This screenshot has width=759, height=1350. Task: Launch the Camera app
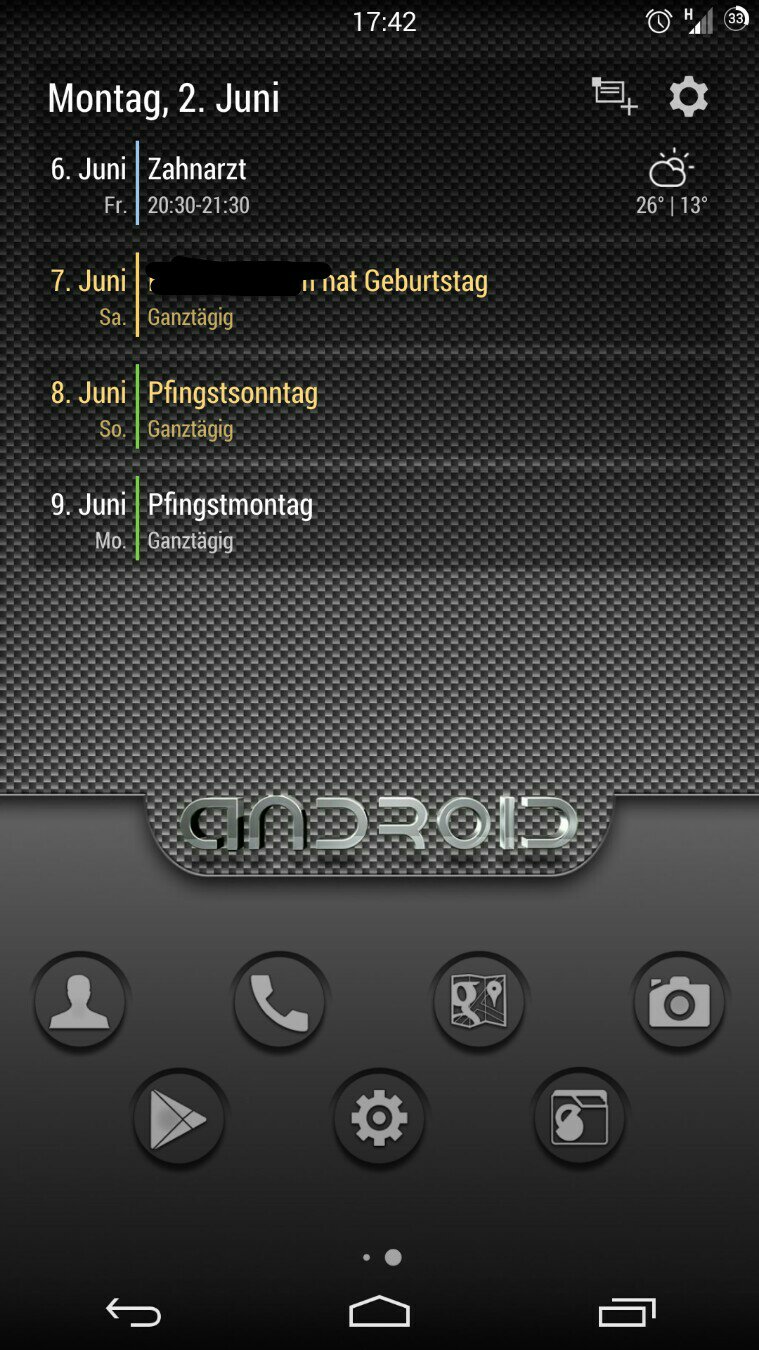pos(679,1001)
